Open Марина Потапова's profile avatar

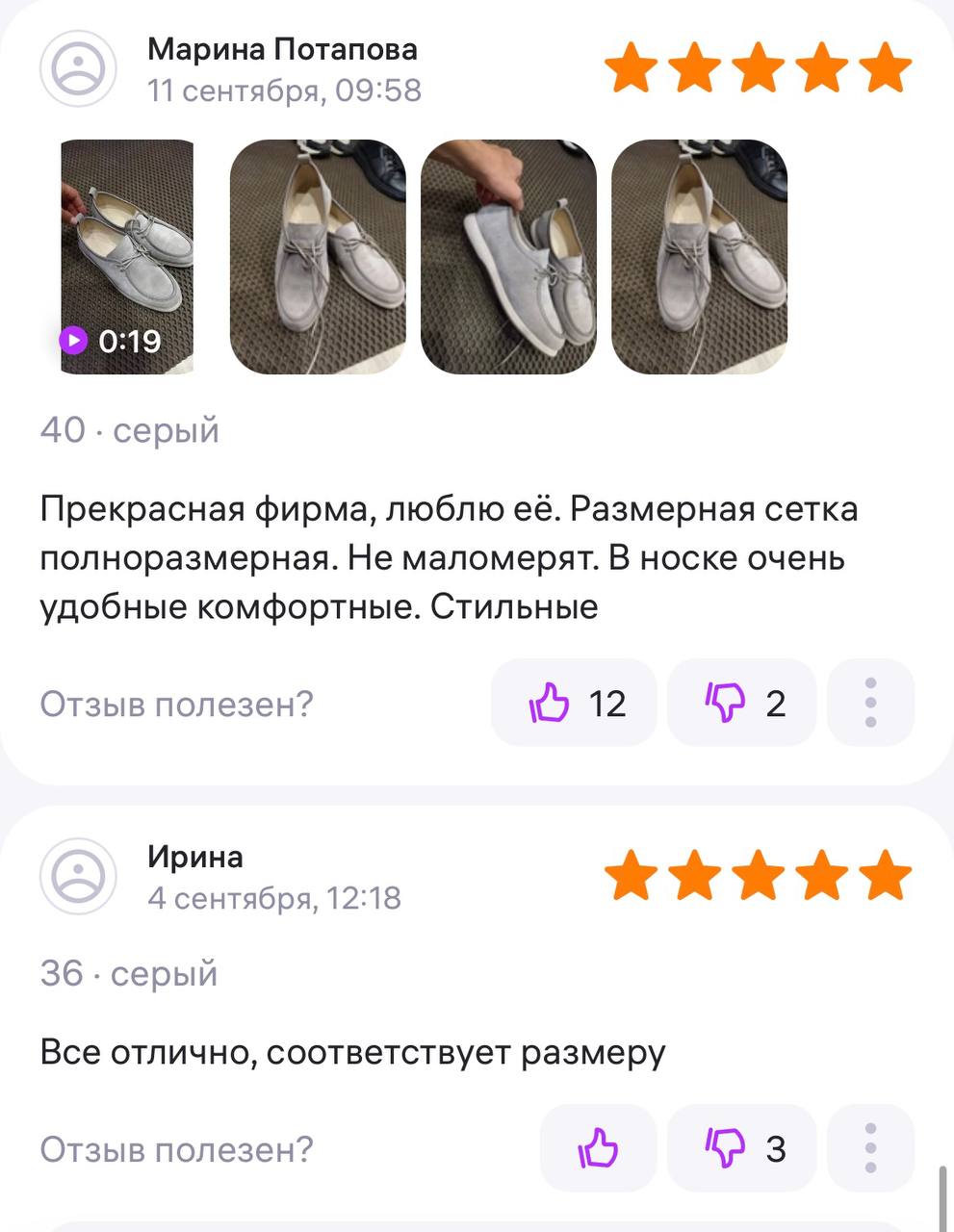tap(78, 68)
